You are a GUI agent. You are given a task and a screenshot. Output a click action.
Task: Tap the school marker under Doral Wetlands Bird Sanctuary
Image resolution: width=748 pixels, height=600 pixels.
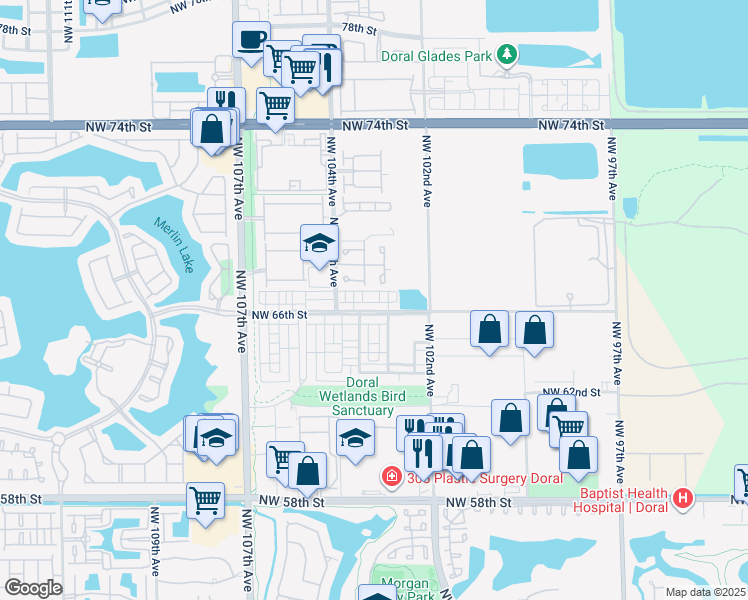355,438
